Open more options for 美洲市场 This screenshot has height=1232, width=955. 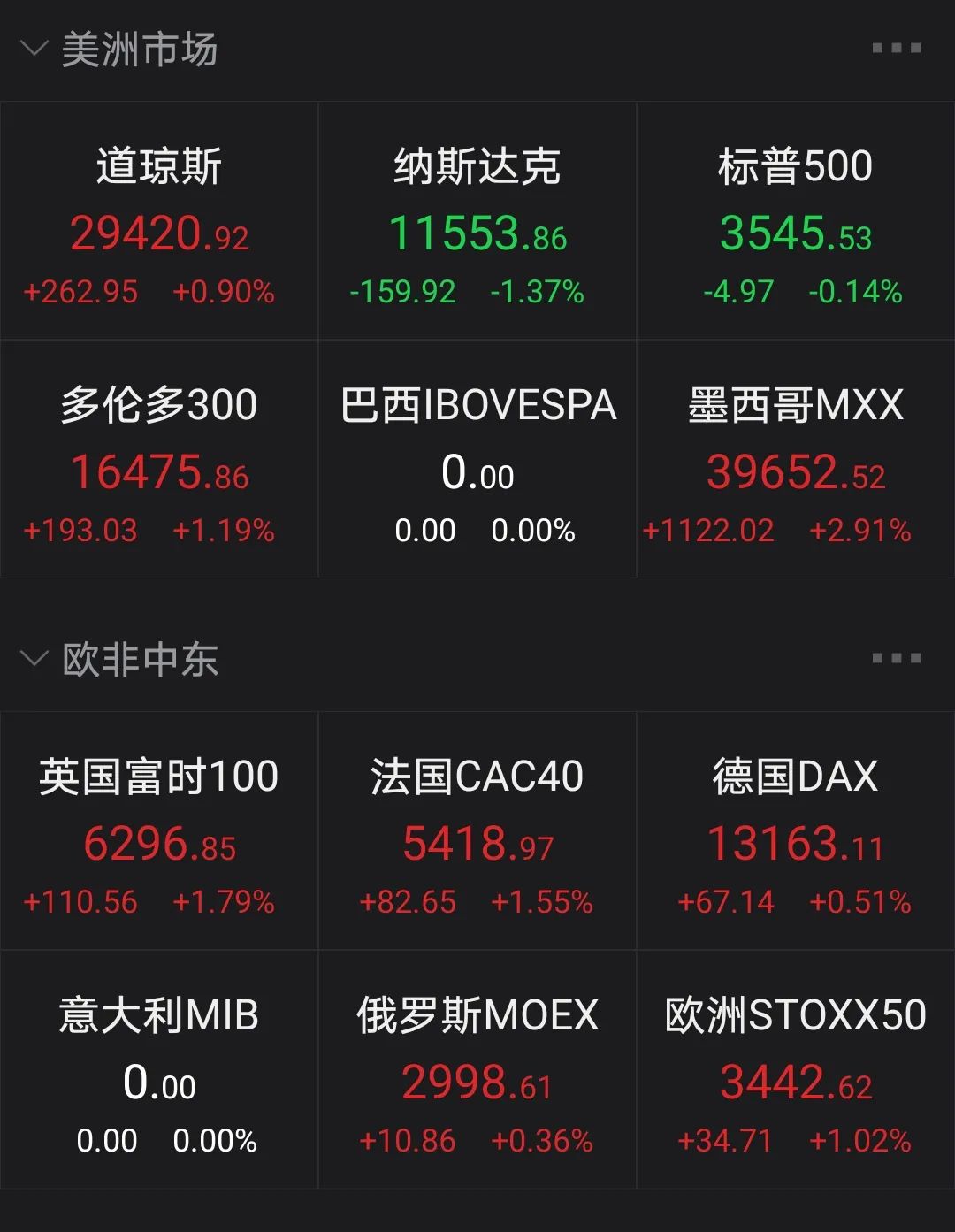(896, 49)
